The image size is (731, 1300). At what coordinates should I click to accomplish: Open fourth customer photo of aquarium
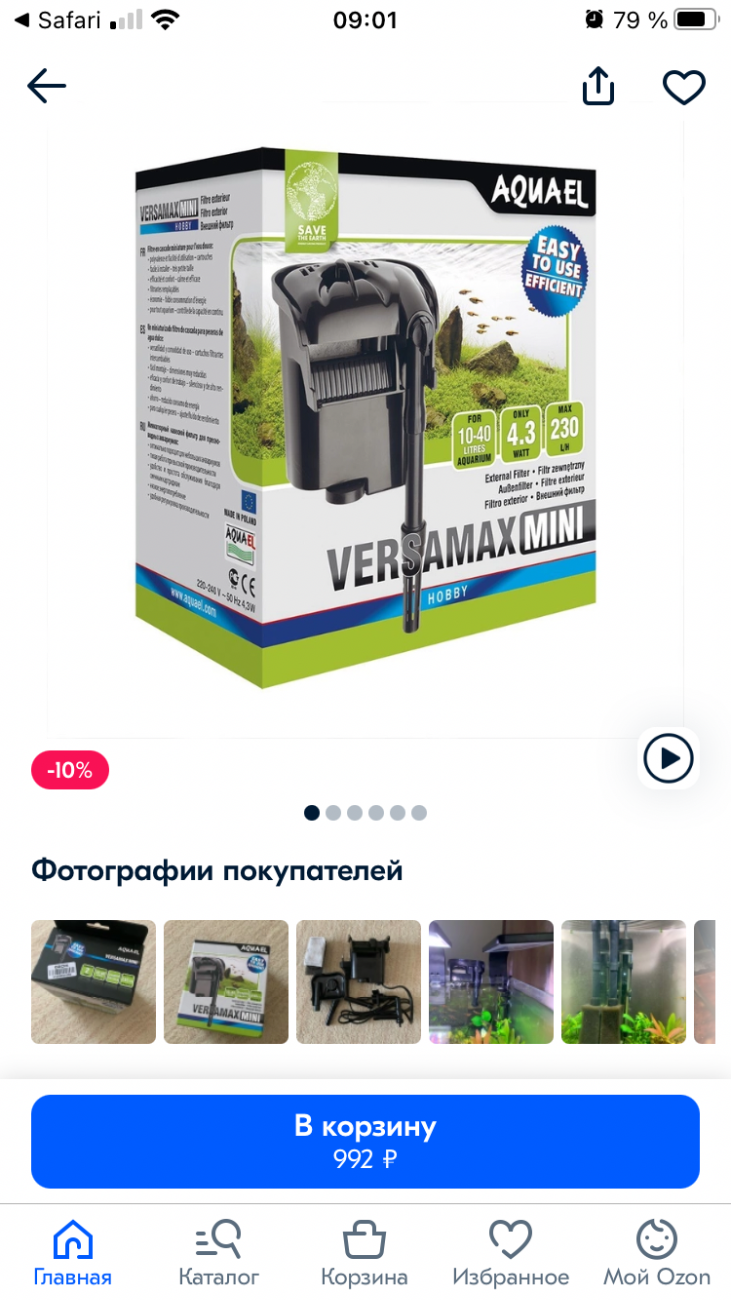pyautogui.click(x=491, y=982)
